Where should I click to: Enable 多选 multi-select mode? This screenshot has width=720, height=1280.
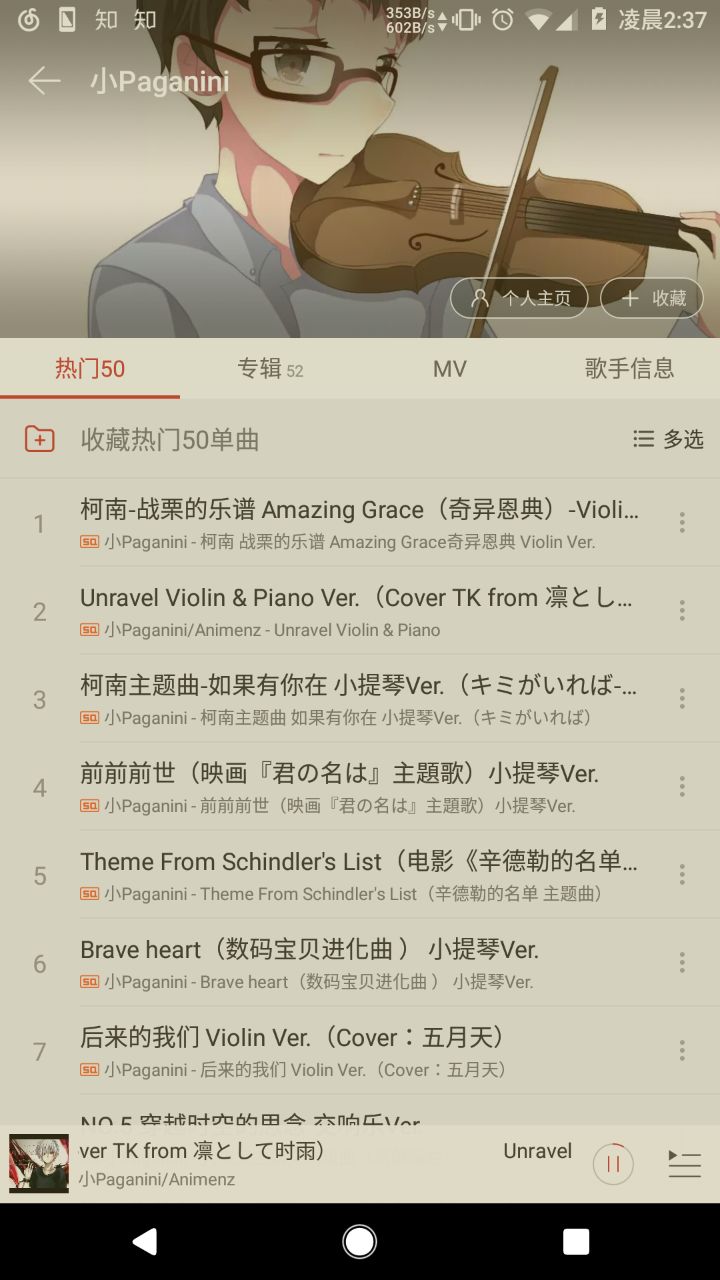click(668, 439)
